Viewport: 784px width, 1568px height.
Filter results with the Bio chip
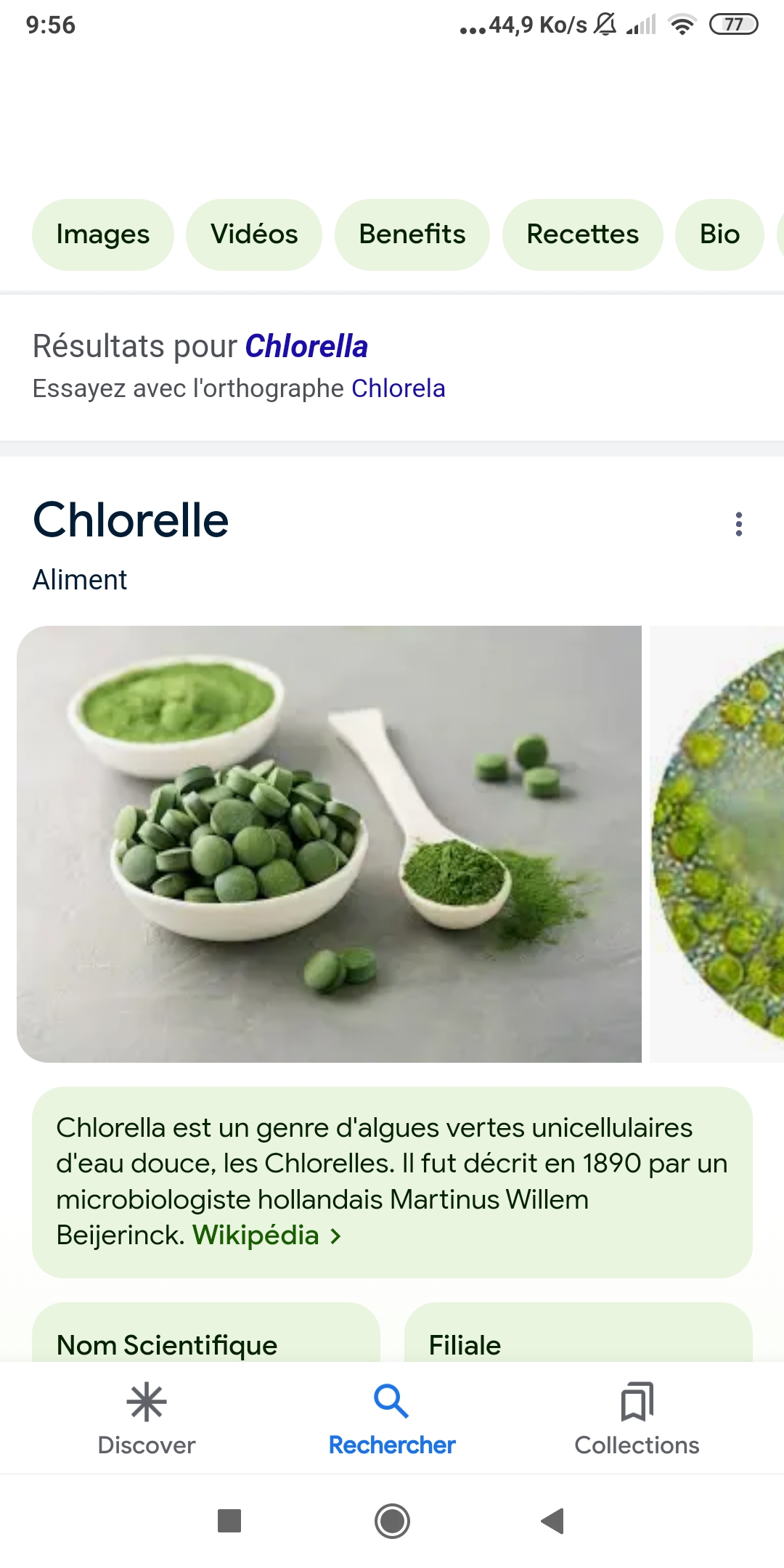[719, 234]
